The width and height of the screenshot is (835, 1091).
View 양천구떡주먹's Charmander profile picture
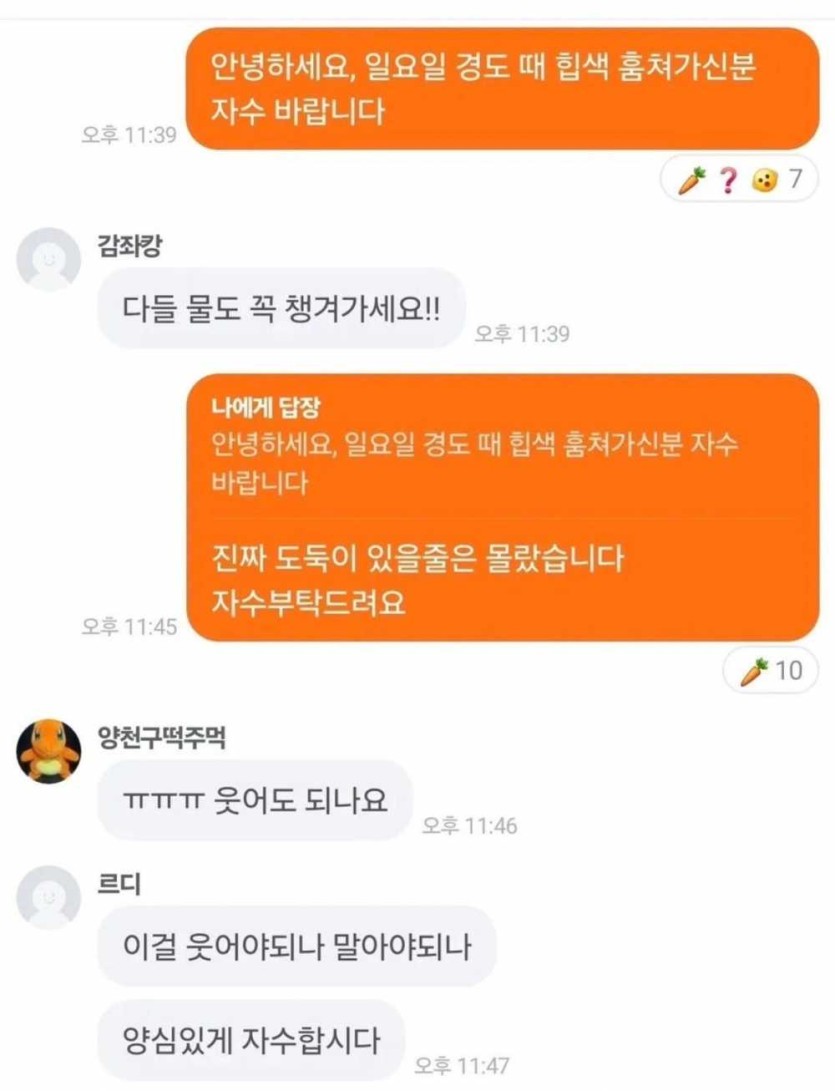49,751
